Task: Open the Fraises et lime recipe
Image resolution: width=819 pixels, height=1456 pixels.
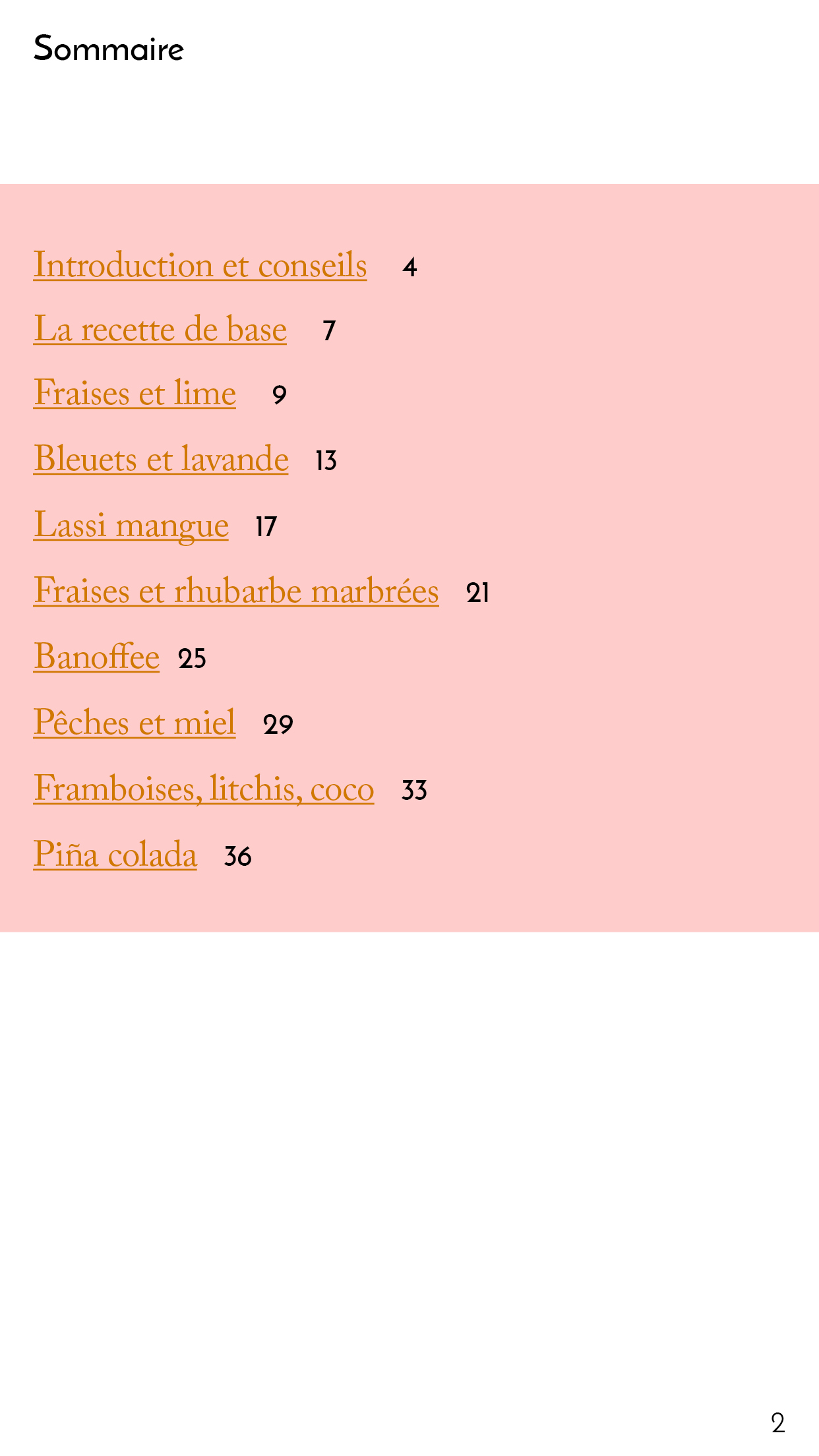Action: pyautogui.click(x=135, y=393)
